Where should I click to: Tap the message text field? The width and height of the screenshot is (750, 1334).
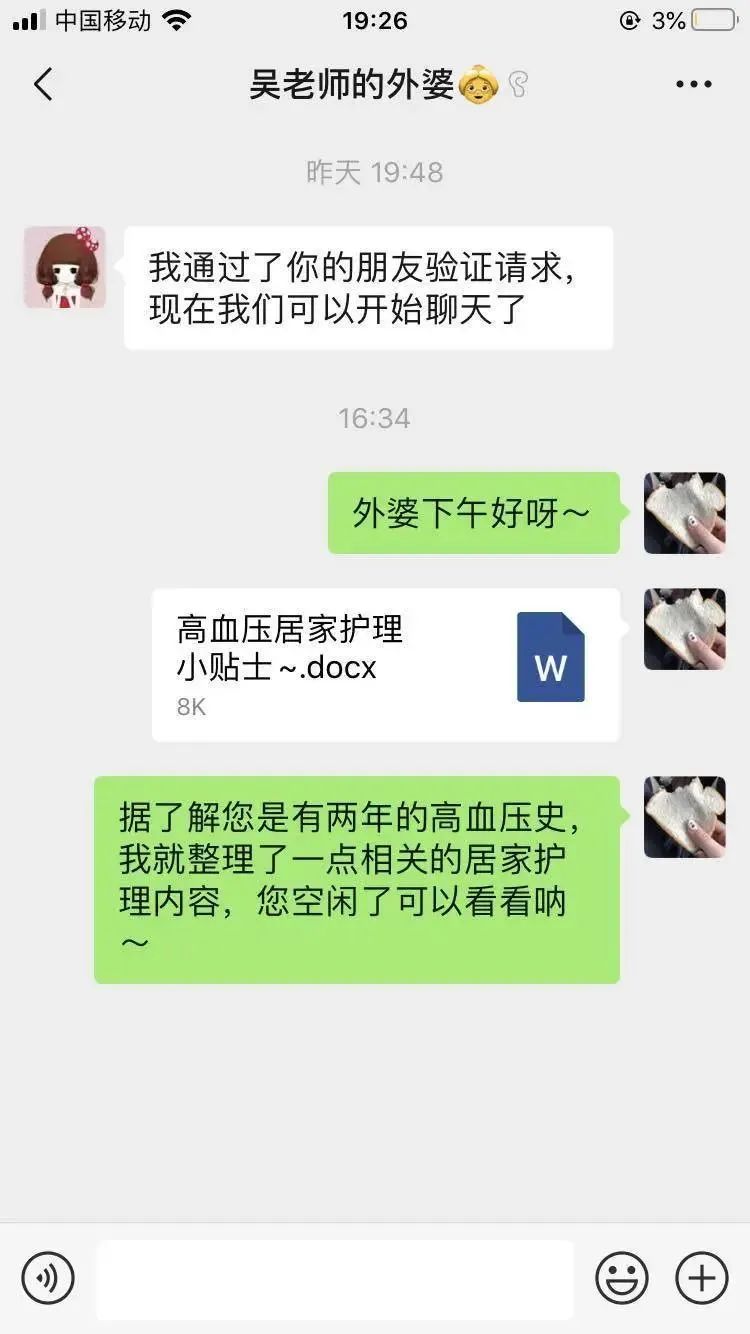point(335,1278)
